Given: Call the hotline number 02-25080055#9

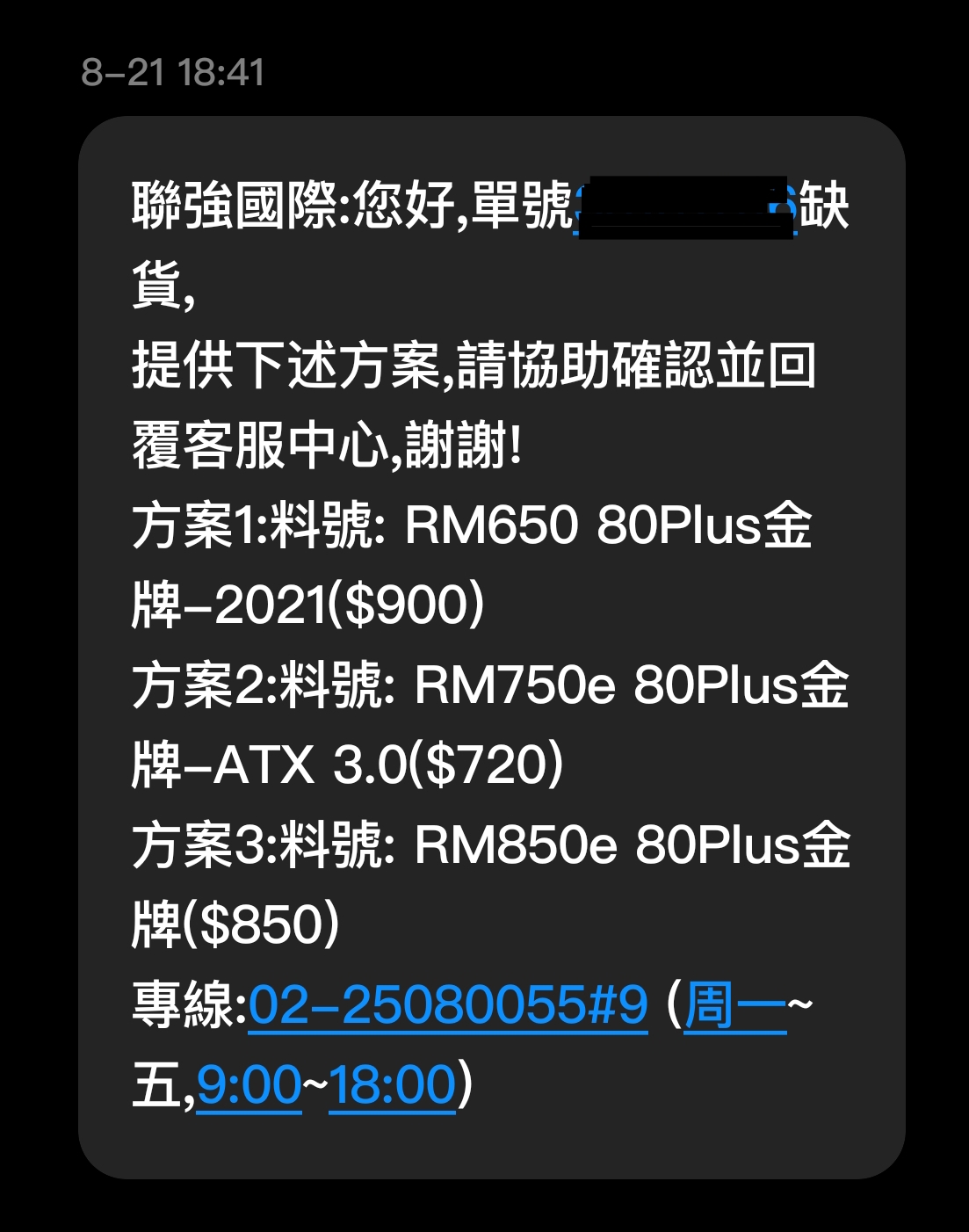Looking at the screenshot, I should (448, 1004).
